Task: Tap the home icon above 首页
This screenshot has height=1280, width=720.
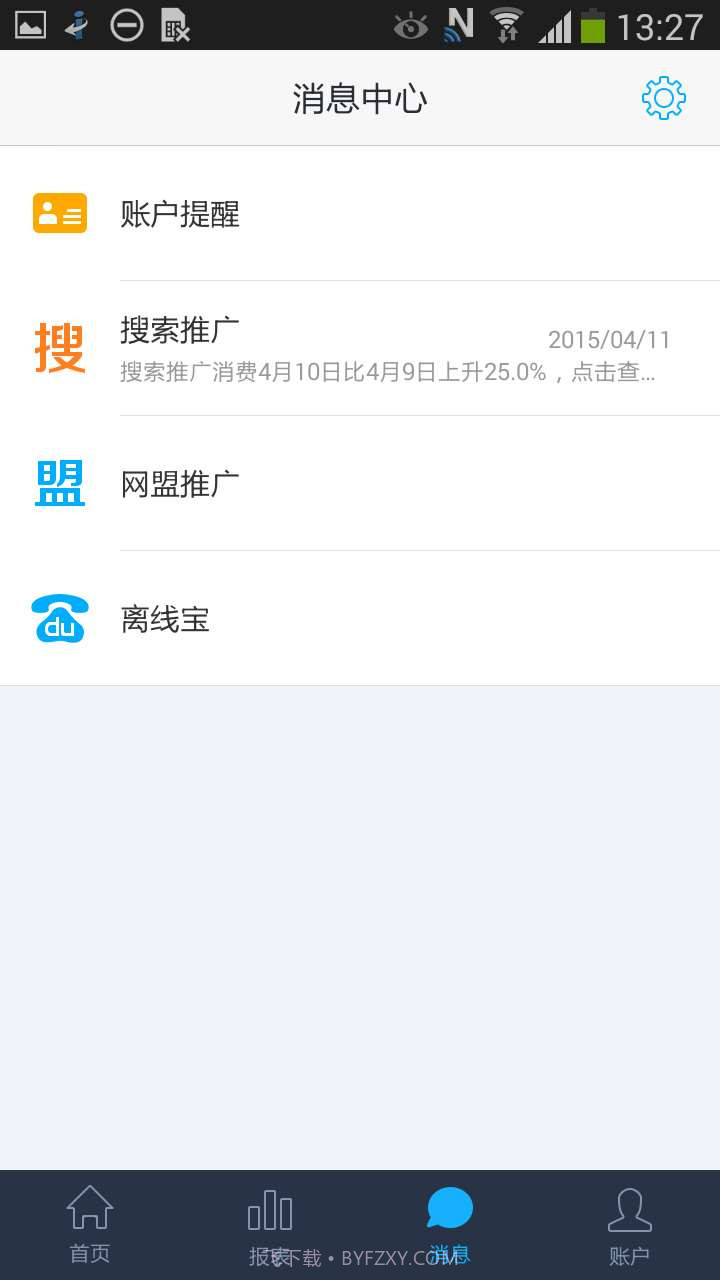Action: pyautogui.click(x=89, y=1207)
